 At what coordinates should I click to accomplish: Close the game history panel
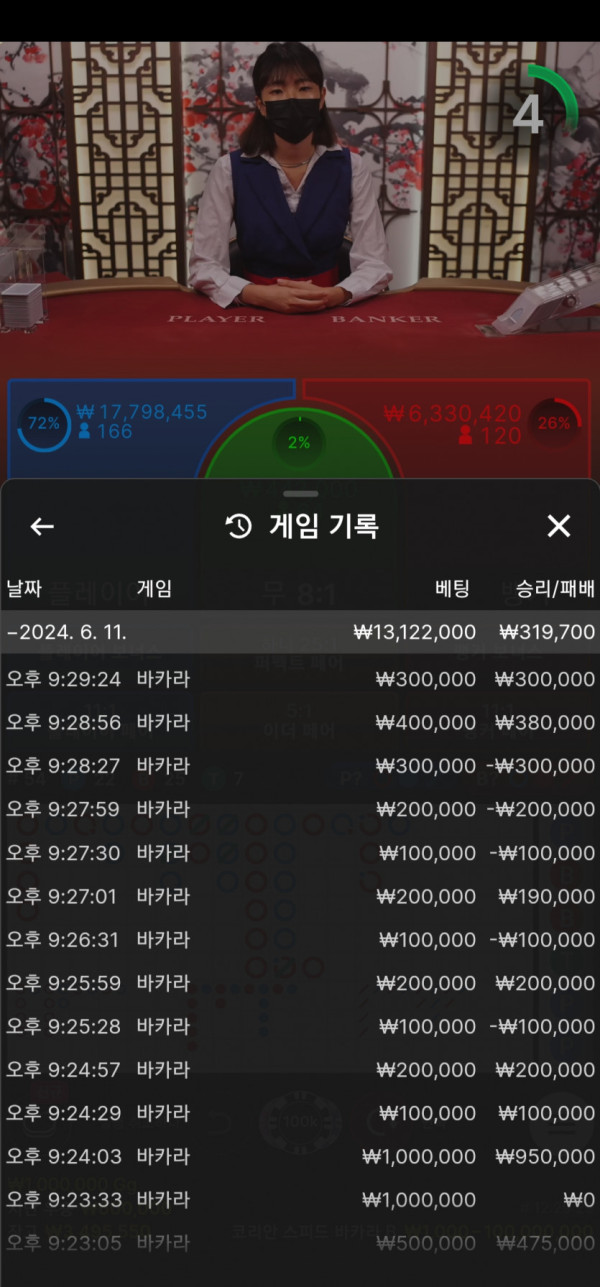pyautogui.click(x=558, y=527)
